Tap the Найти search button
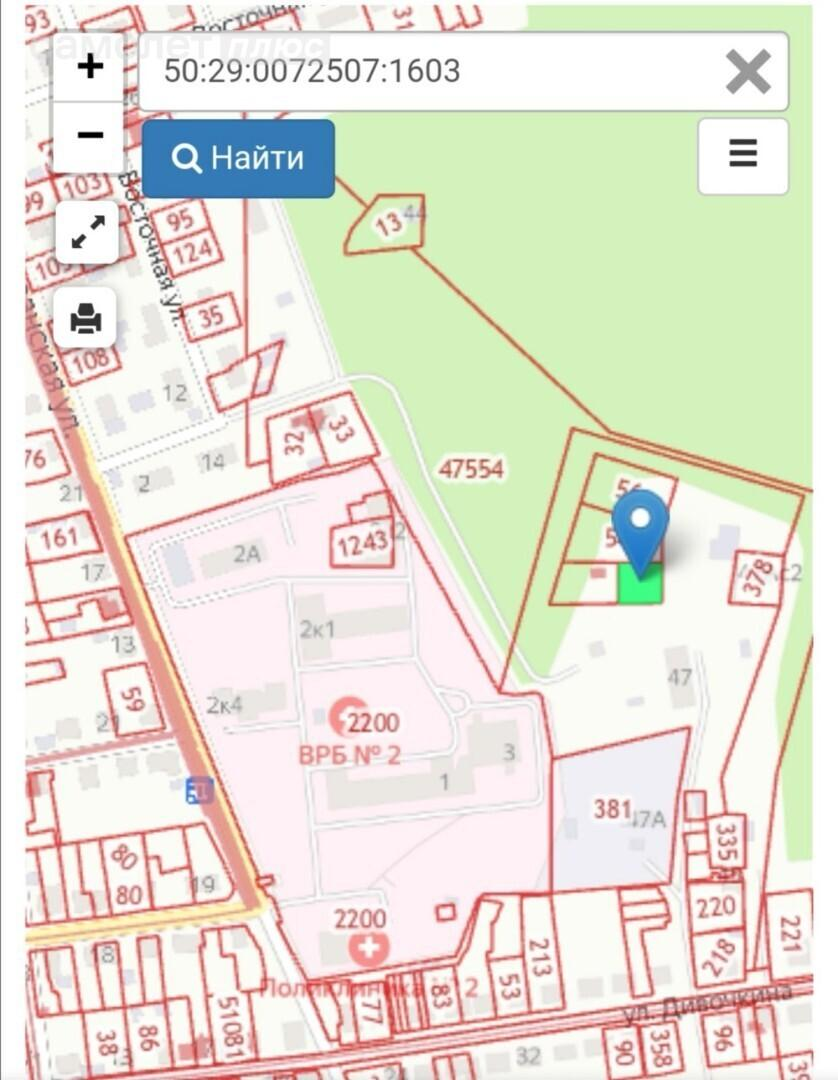The image size is (838, 1080). [238, 158]
